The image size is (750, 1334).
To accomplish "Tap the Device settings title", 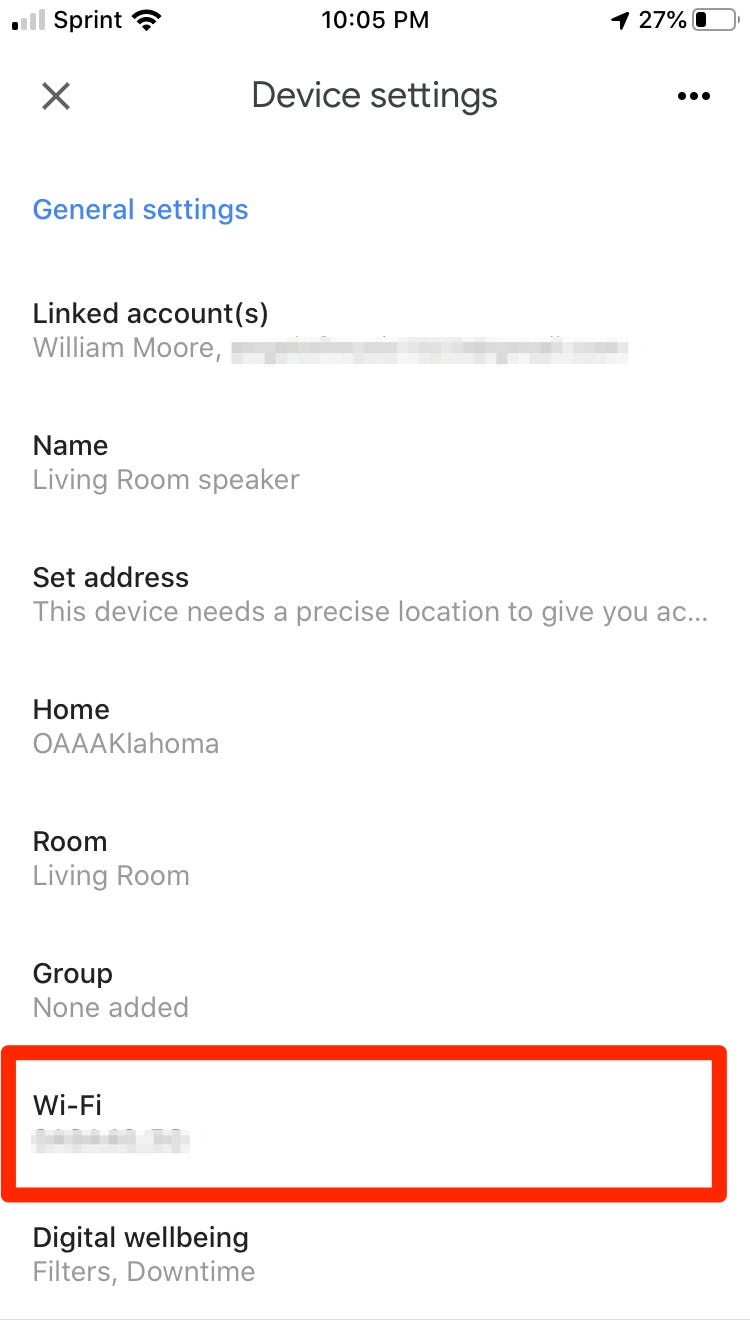I will (375, 96).
